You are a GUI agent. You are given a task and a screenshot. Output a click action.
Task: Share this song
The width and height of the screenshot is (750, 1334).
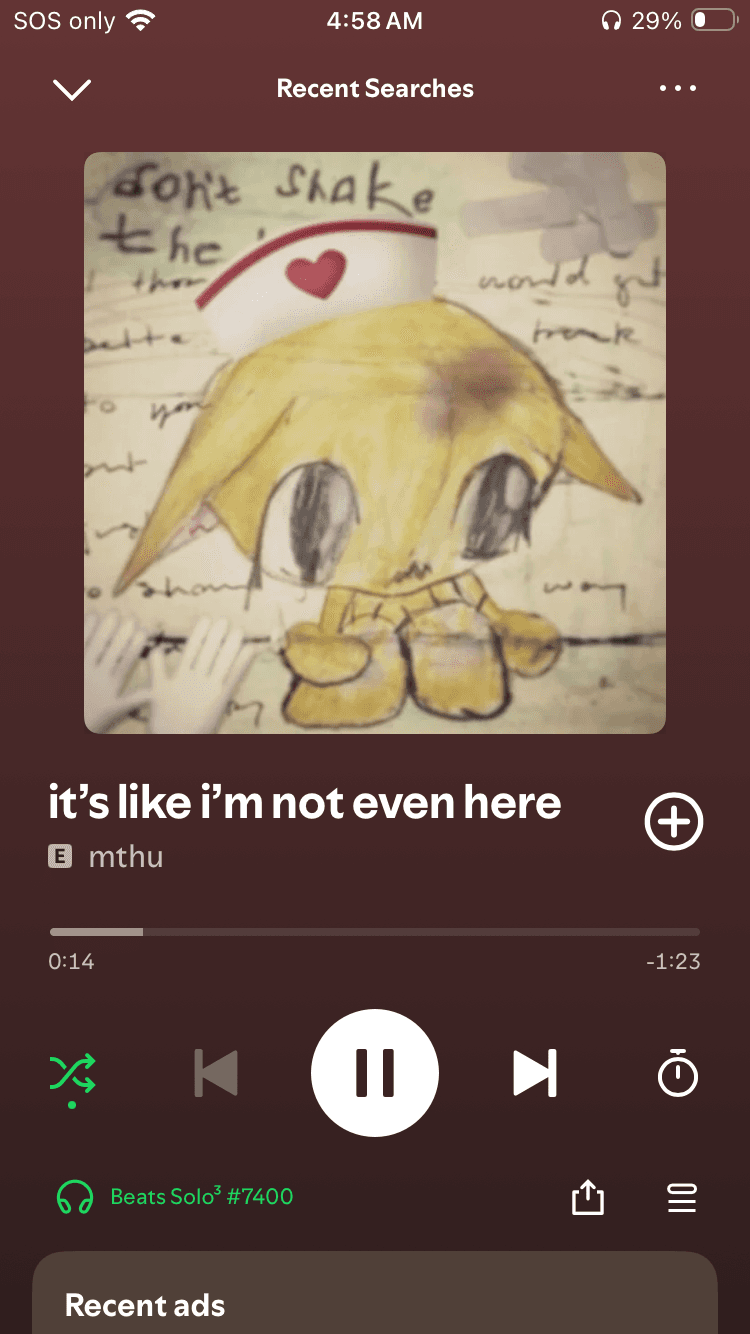pos(588,1197)
